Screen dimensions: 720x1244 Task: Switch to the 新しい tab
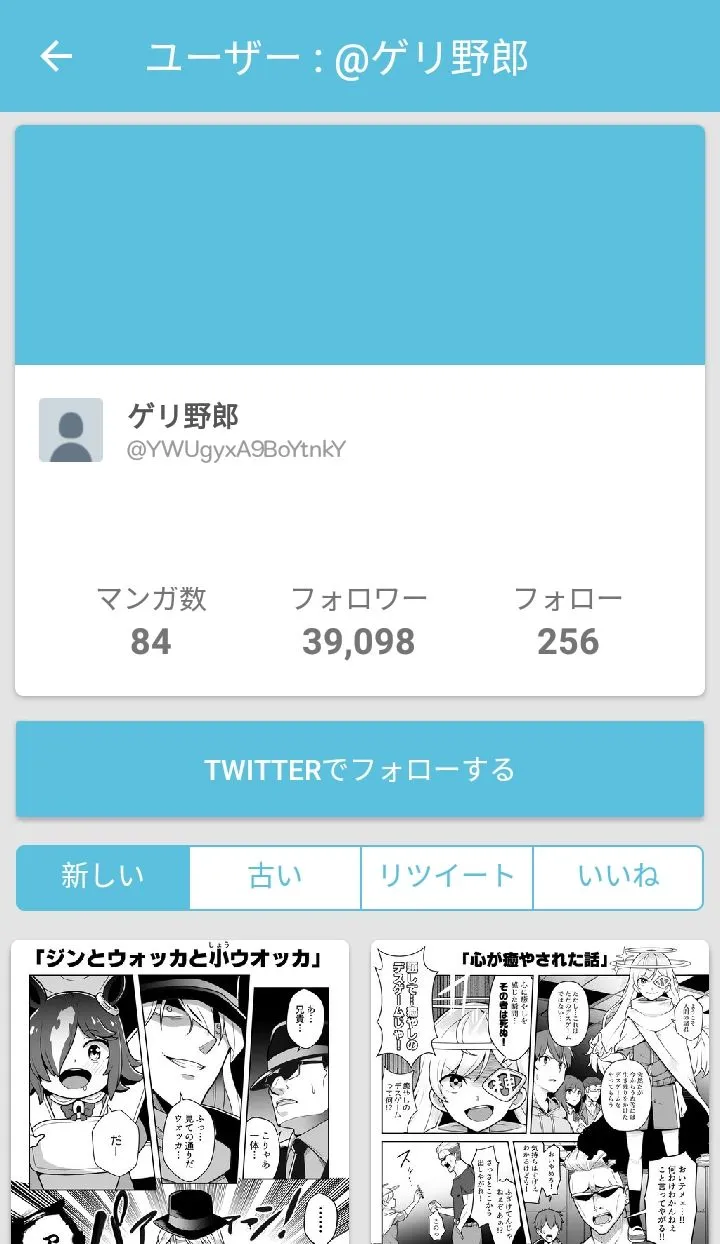pyautogui.click(x=103, y=877)
